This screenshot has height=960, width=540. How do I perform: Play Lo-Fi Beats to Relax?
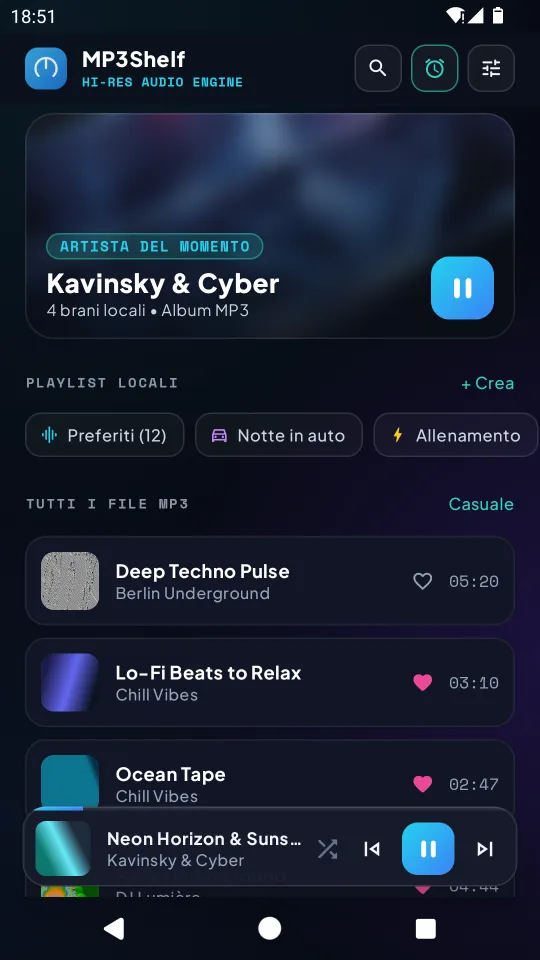[x=269, y=683]
